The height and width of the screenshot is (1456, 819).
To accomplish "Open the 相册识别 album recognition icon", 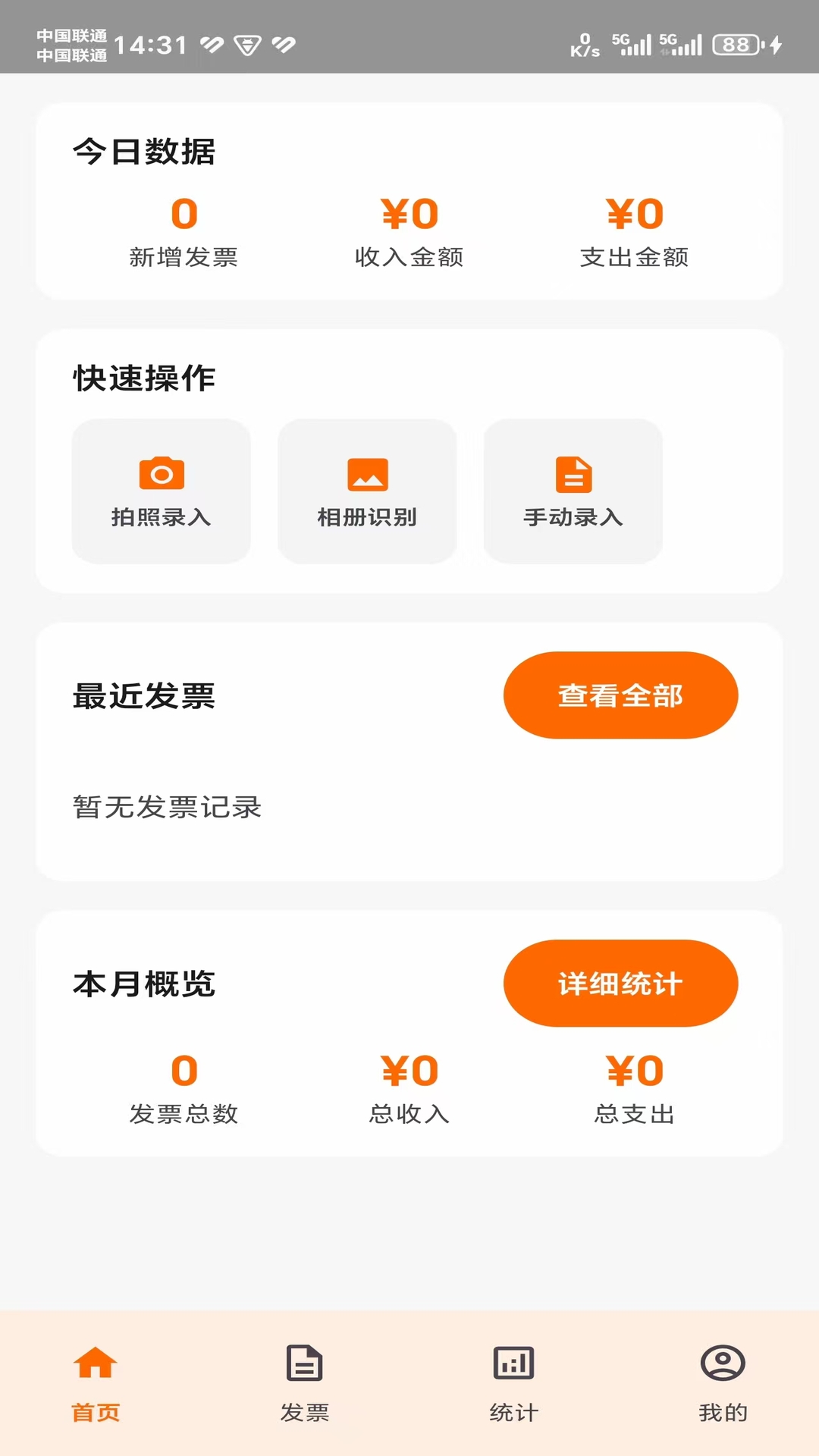I will pyautogui.click(x=367, y=474).
